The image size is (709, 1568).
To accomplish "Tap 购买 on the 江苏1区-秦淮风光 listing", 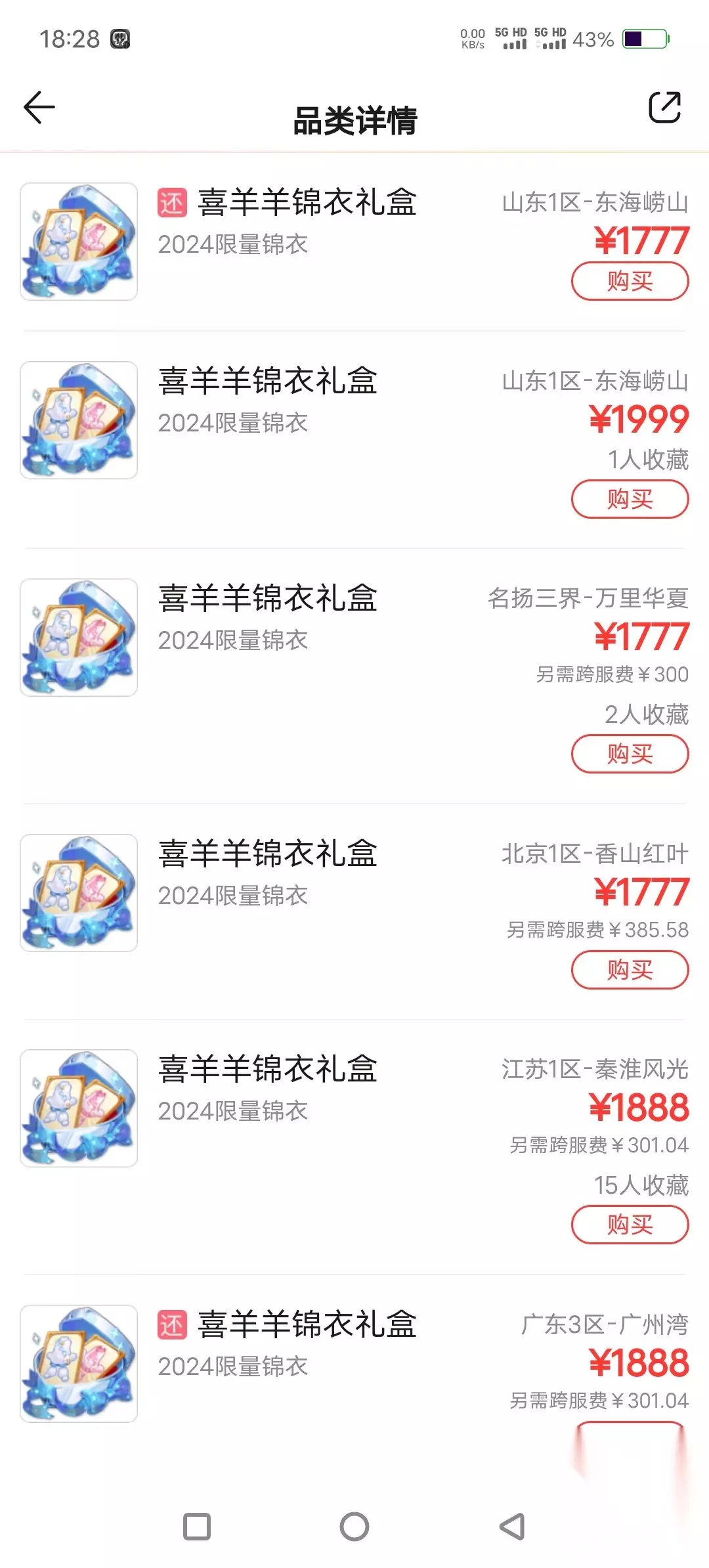I will 630,1225.
